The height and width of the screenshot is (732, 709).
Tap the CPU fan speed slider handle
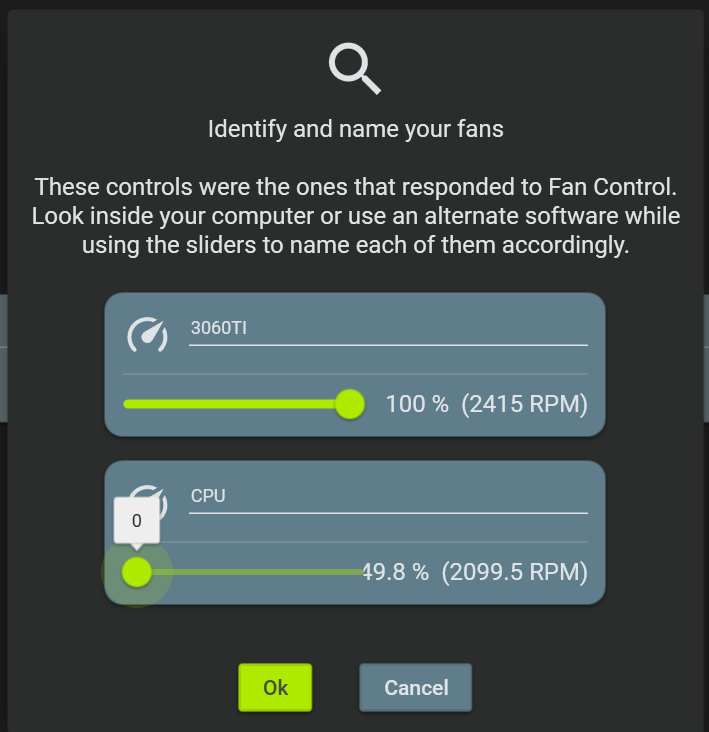pos(136,572)
